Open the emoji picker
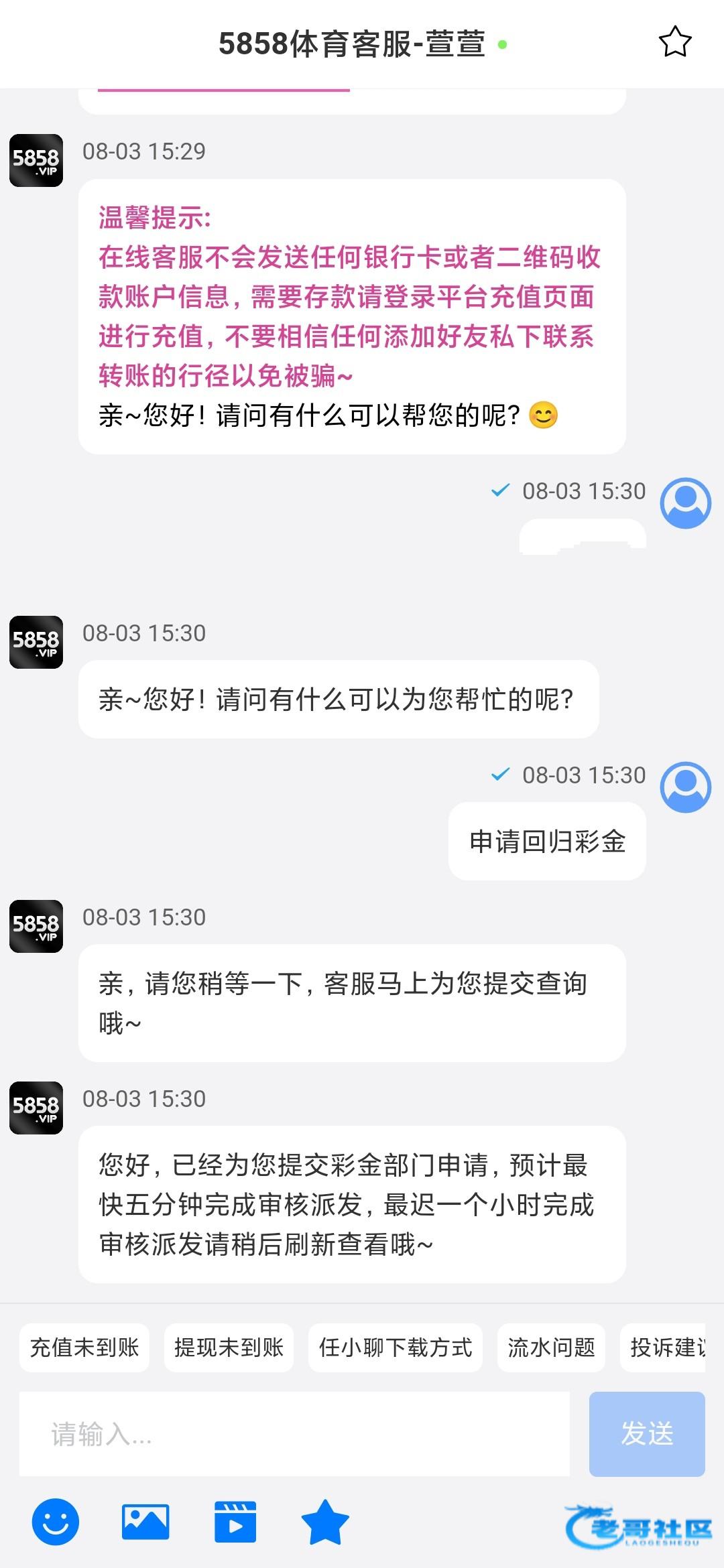Image resolution: width=724 pixels, height=1568 pixels. click(x=56, y=1522)
